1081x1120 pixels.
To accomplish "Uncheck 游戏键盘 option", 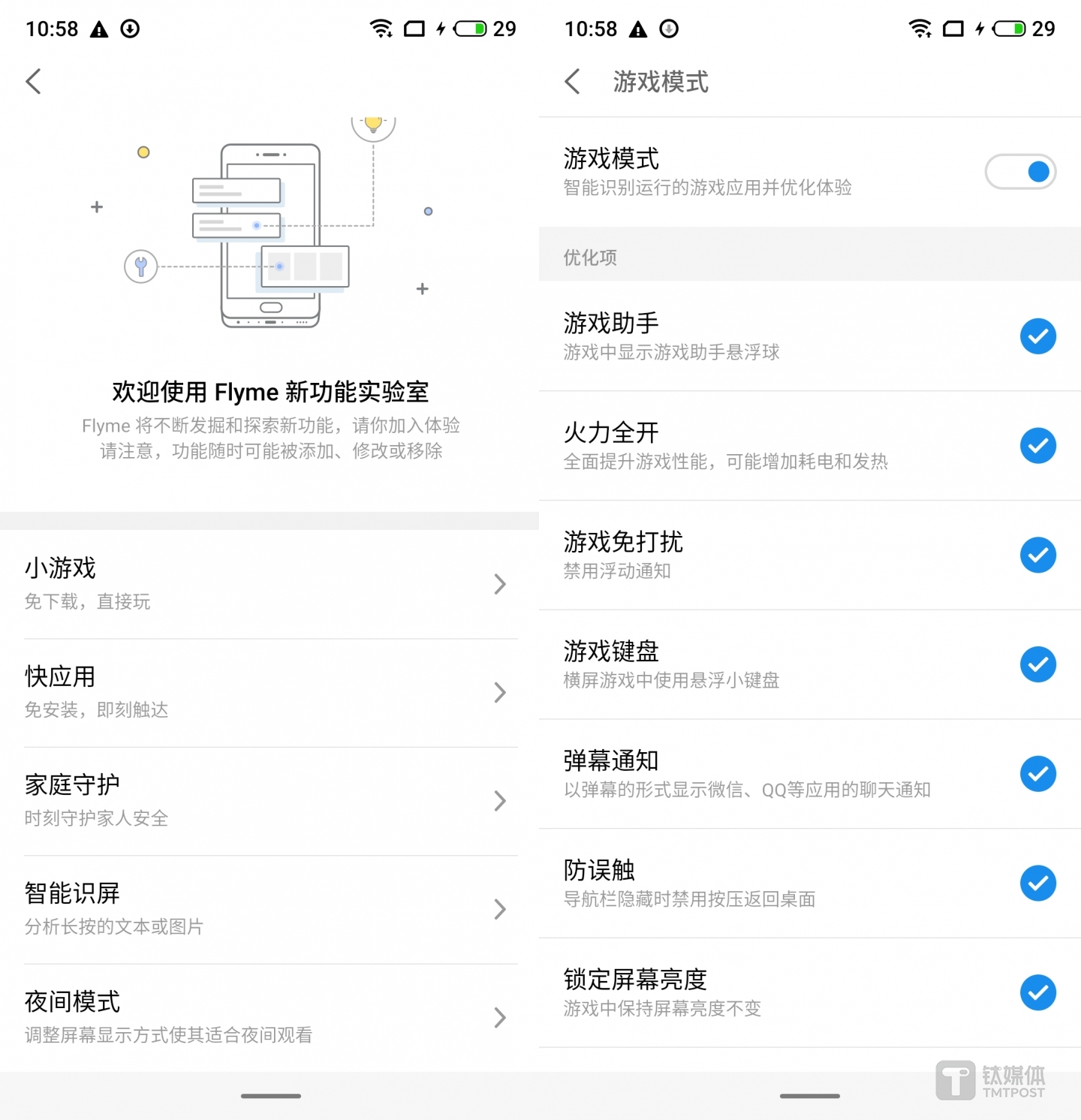I will [x=1037, y=664].
